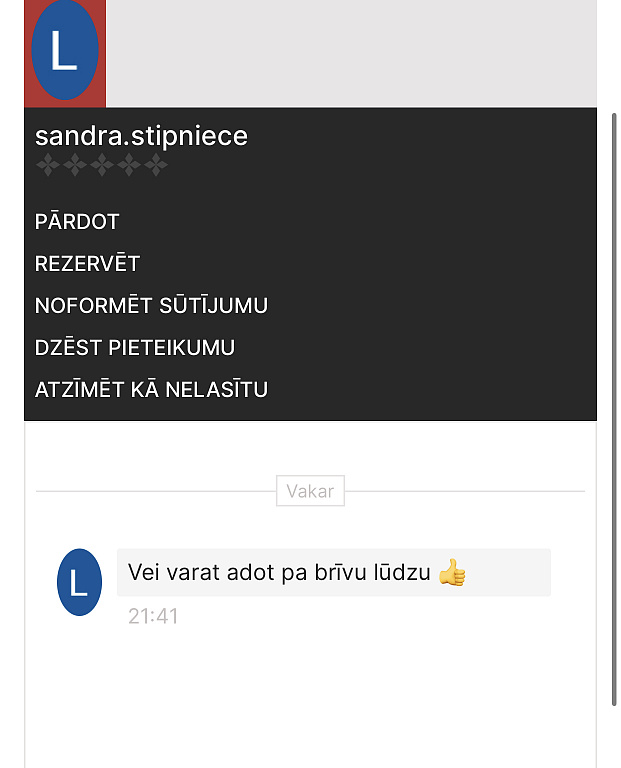Mark conversation with ATZĪMĒT KĀ NELASĪTU
This screenshot has width=621, height=768.
pyautogui.click(x=151, y=390)
